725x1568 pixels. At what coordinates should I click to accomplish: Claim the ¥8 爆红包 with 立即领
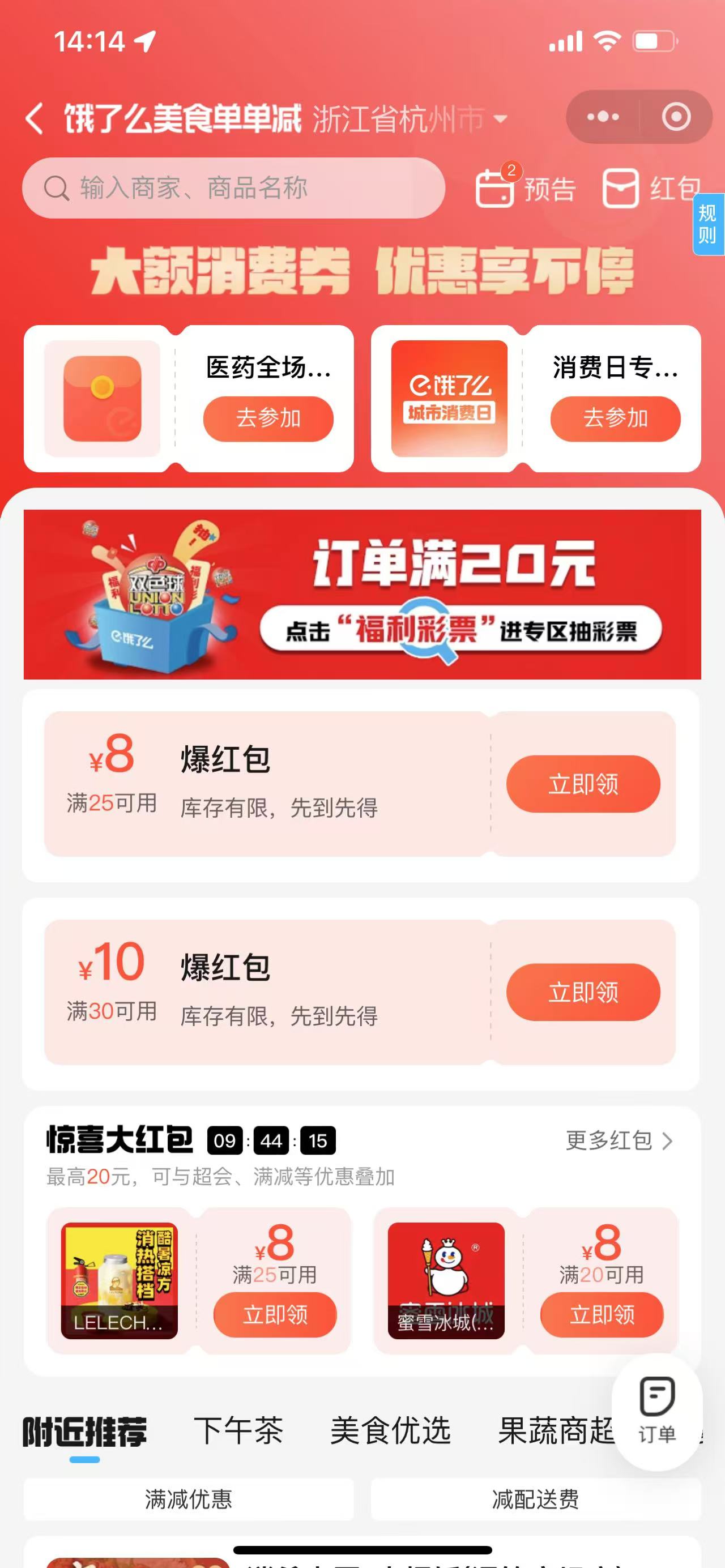click(583, 784)
